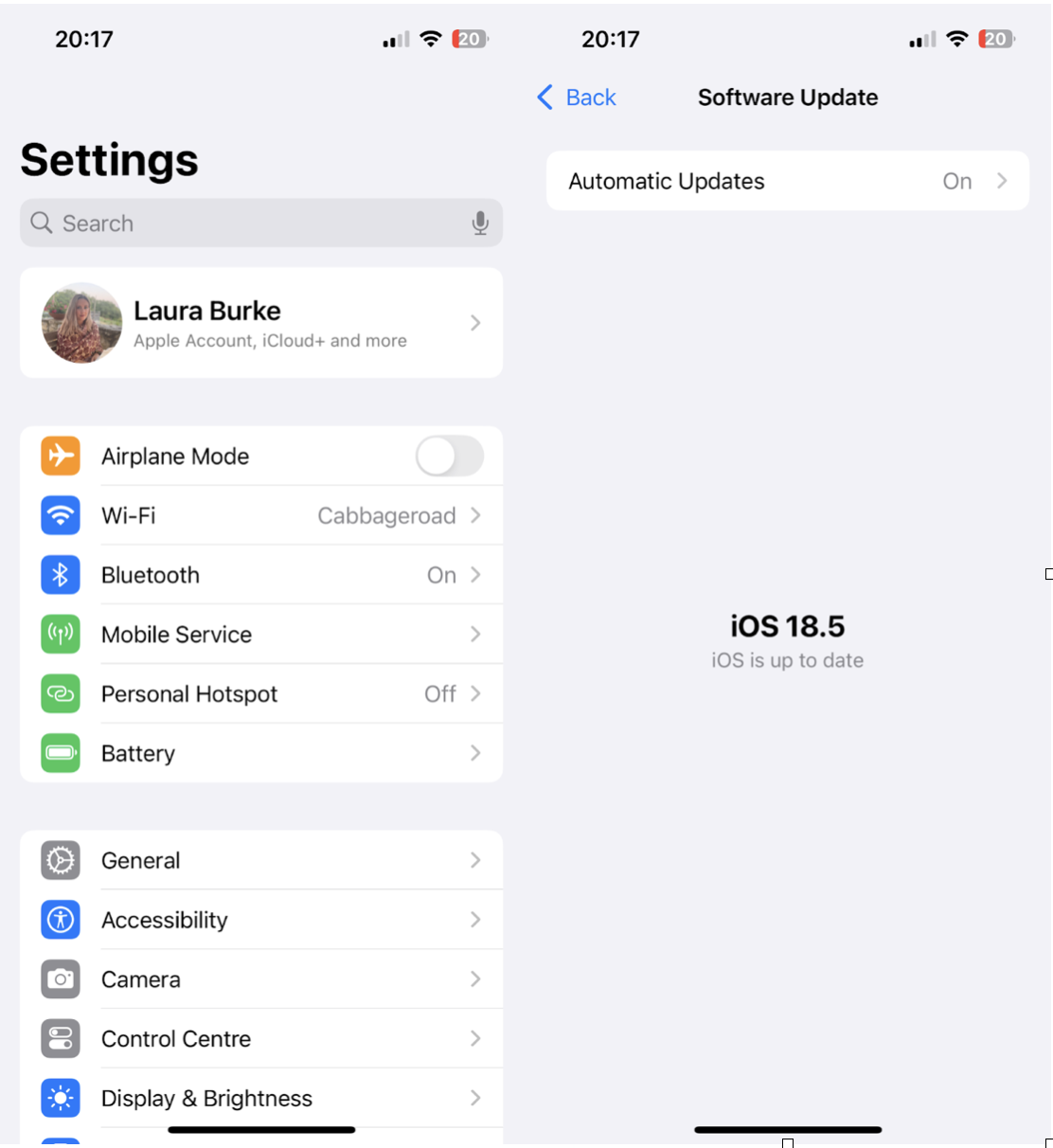Open Display & Brightness settings
The image size is (1053, 1148).
pos(261,1099)
